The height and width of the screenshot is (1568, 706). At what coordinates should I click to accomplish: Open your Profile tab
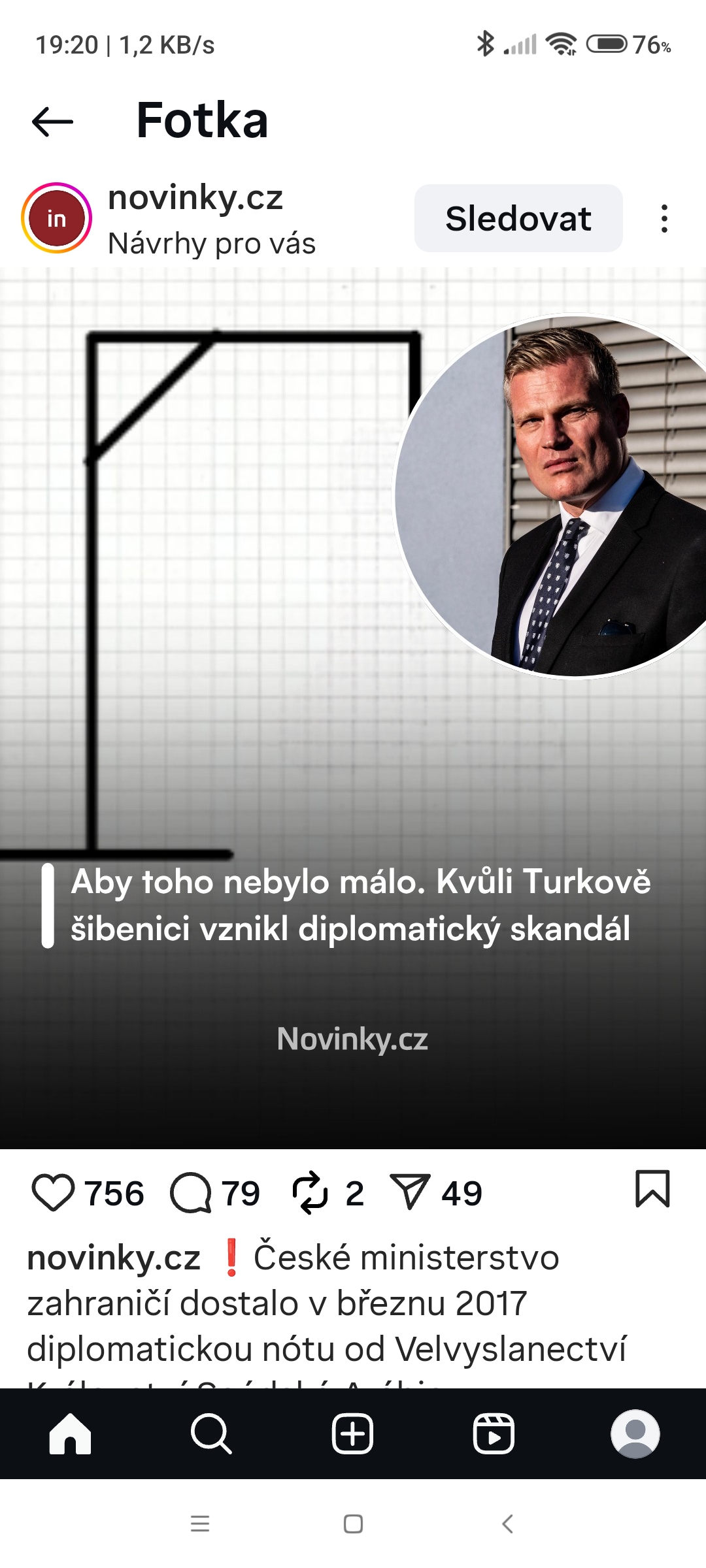(635, 1433)
